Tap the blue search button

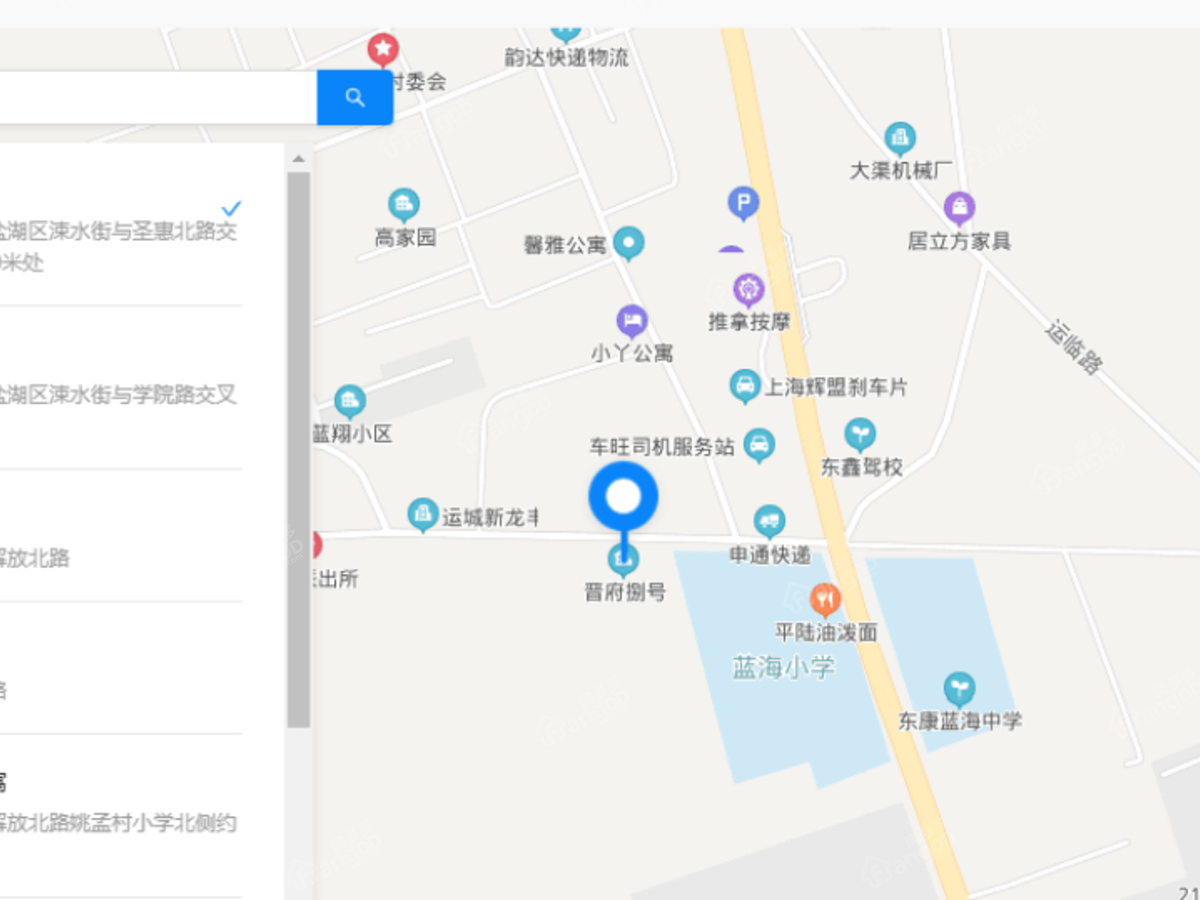(355, 97)
